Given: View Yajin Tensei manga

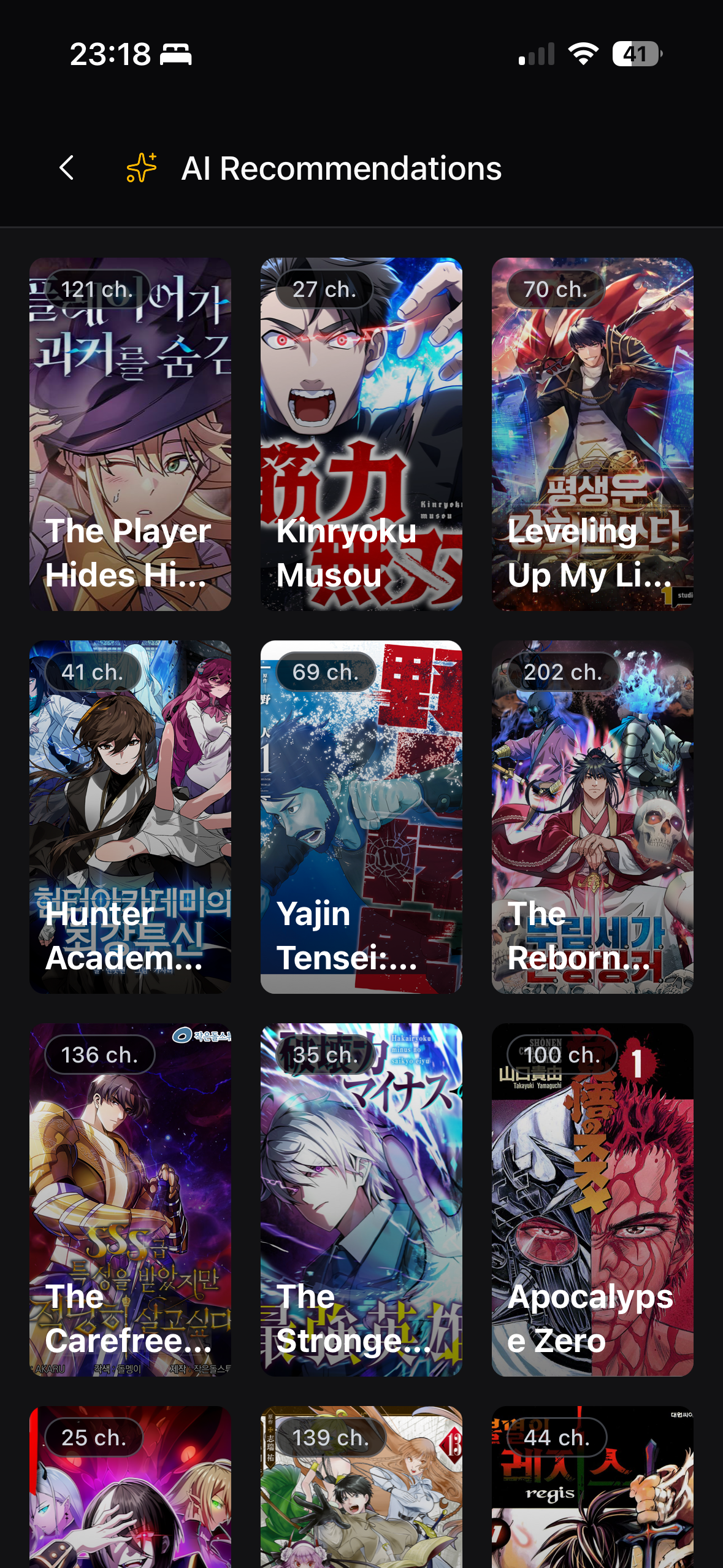Looking at the screenshot, I should click(x=361, y=817).
